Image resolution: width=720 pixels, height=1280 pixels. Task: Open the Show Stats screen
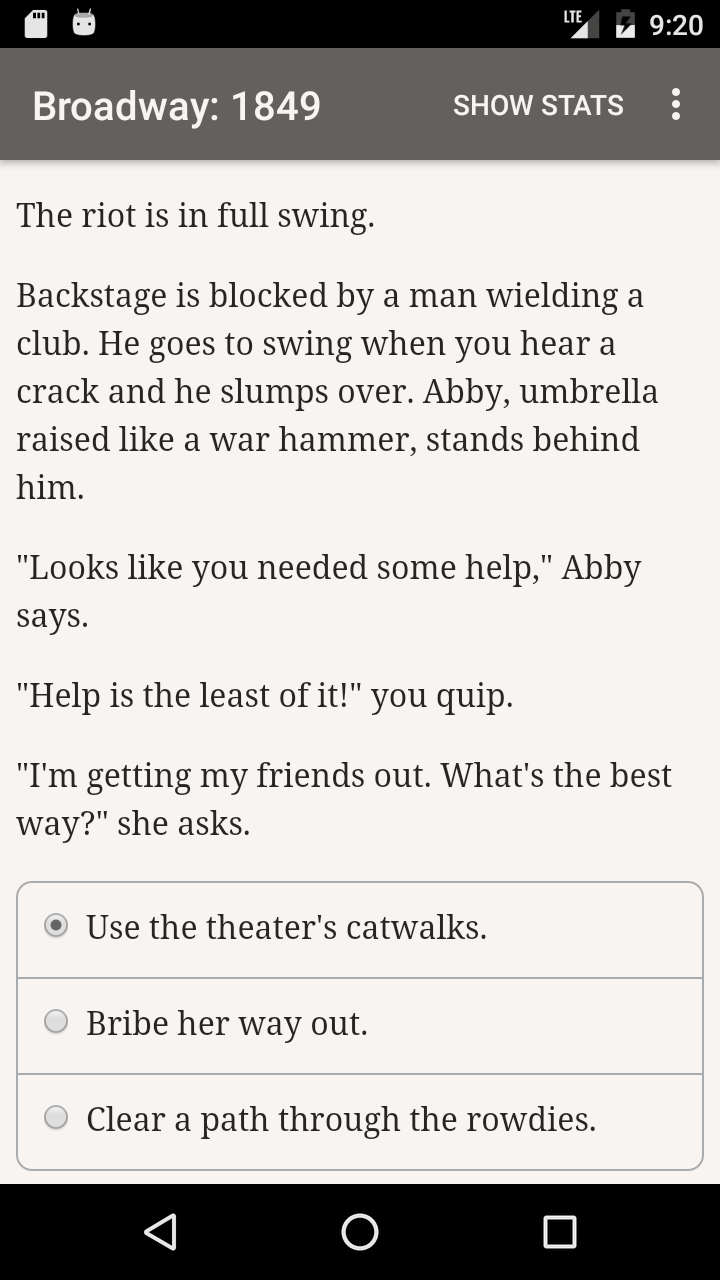point(538,105)
